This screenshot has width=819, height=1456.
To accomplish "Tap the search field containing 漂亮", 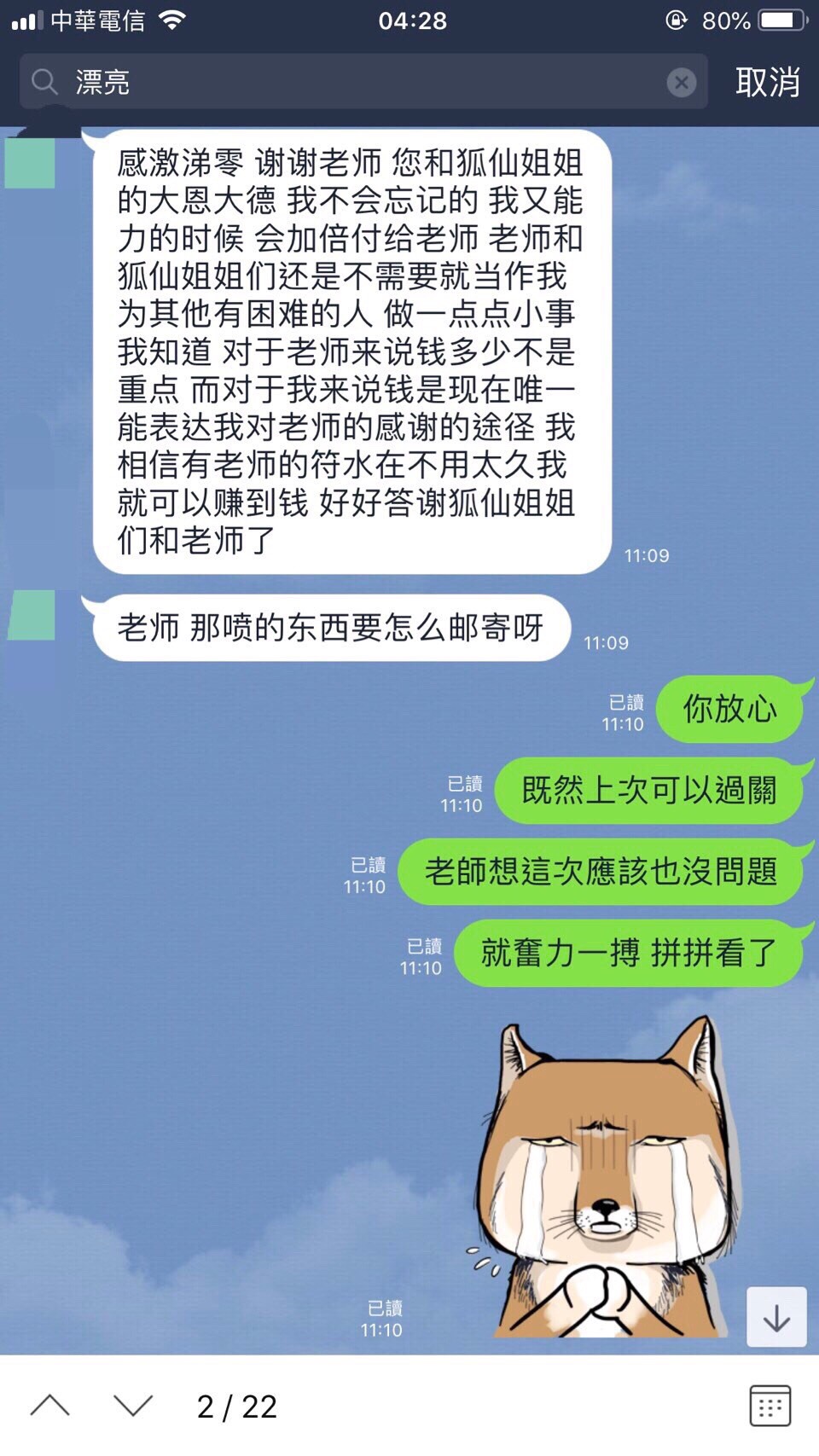I will point(358,83).
